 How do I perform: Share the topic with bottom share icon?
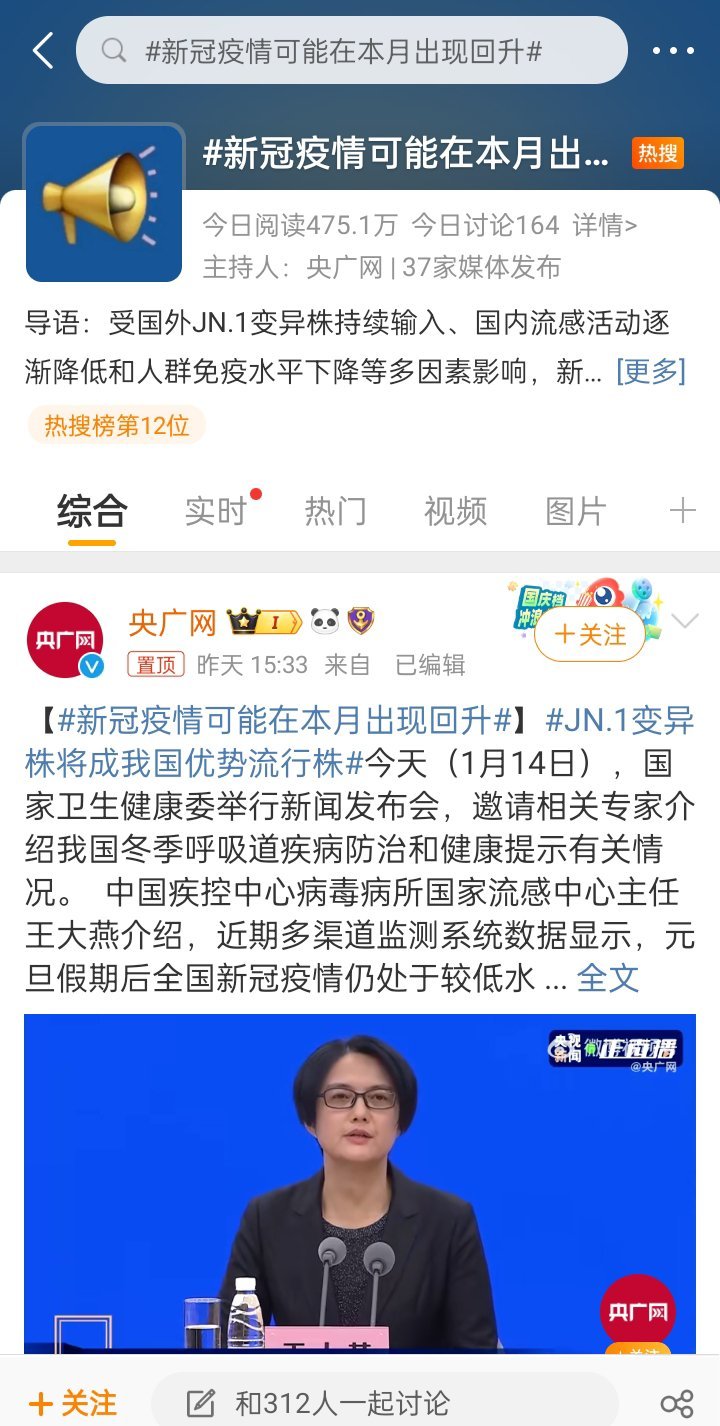(x=677, y=1403)
